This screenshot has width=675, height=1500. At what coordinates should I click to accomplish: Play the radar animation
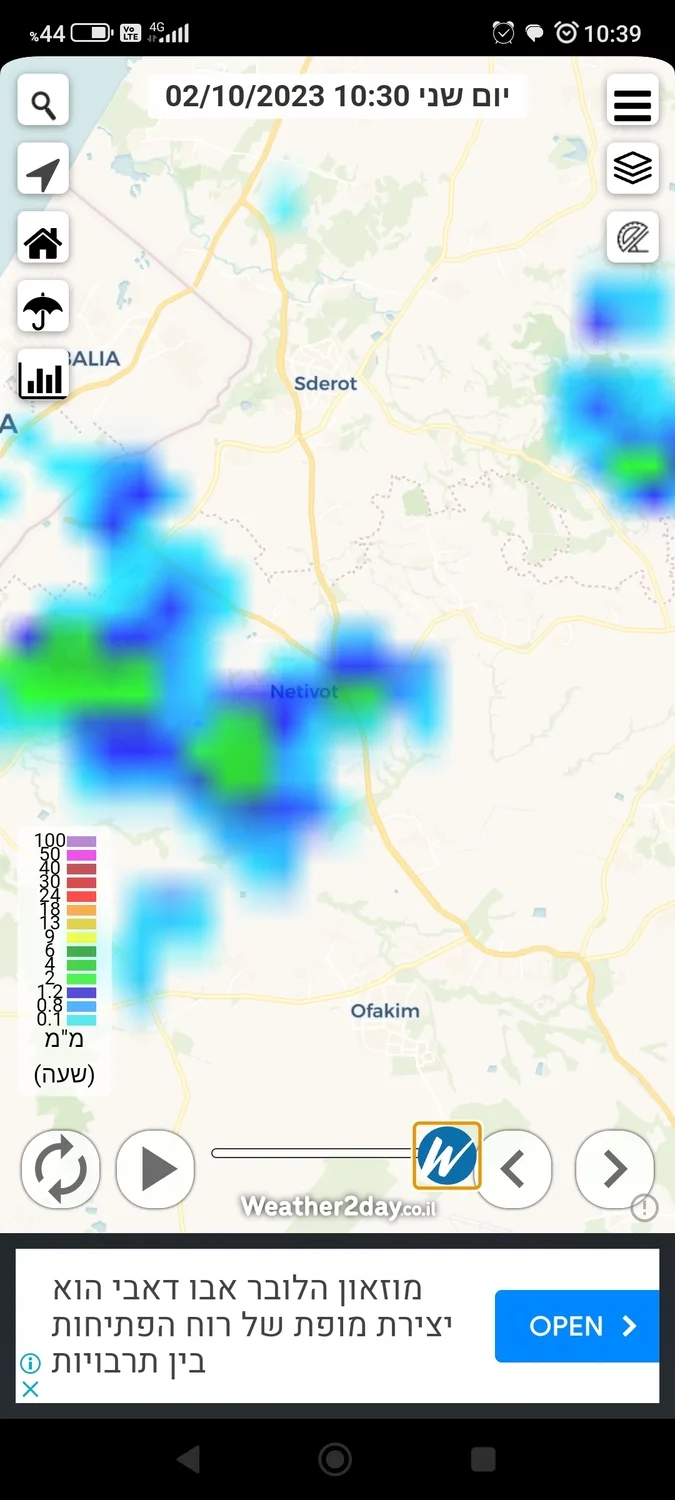[155, 1168]
